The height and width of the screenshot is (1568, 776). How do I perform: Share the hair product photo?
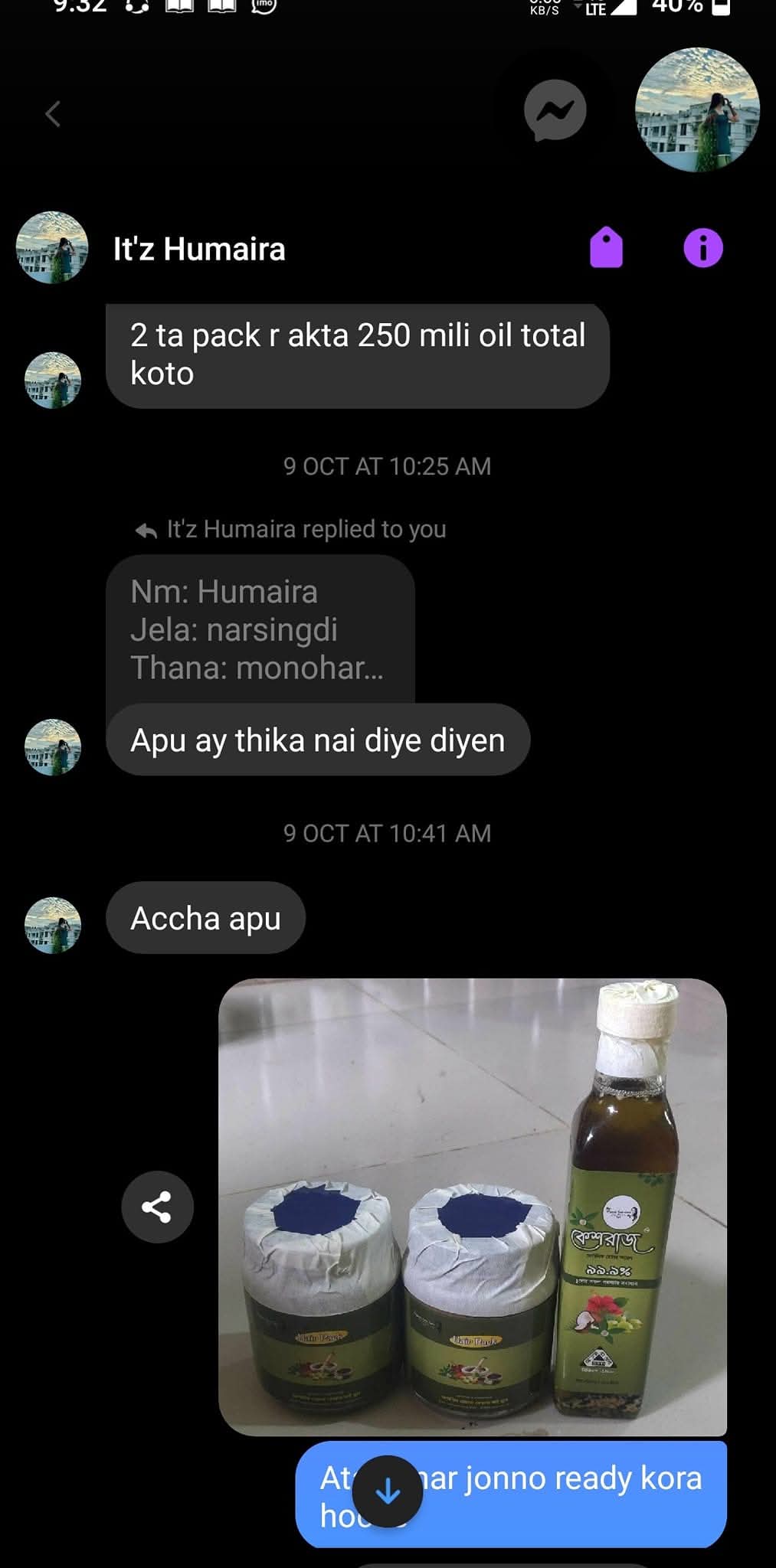point(157,1207)
